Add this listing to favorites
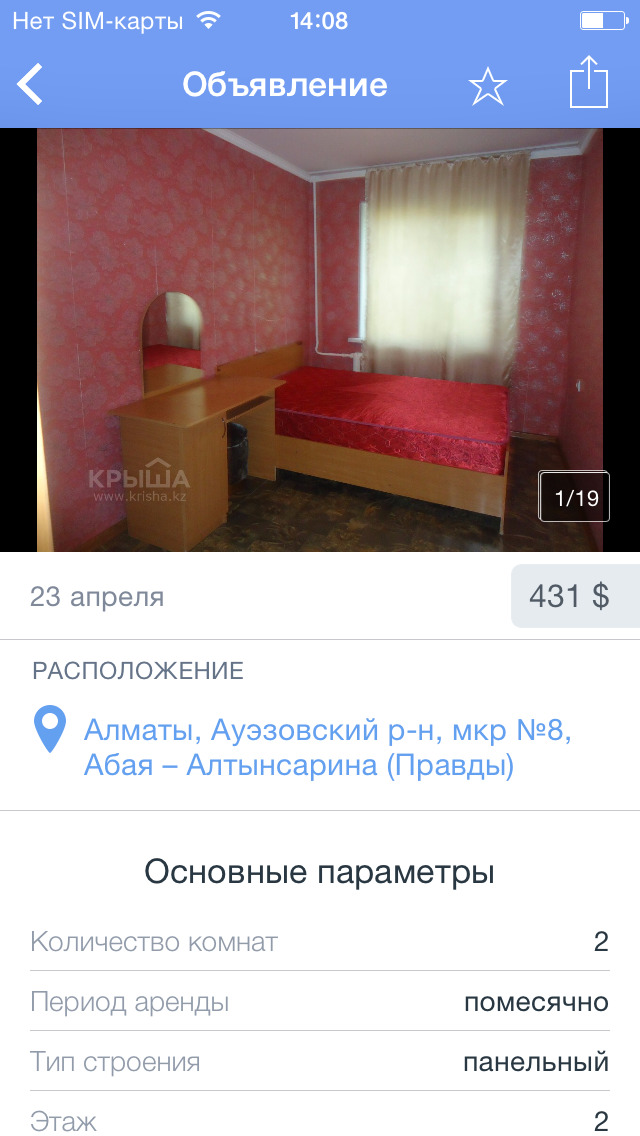The width and height of the screenshot is (640, 1136). (487, 87)
